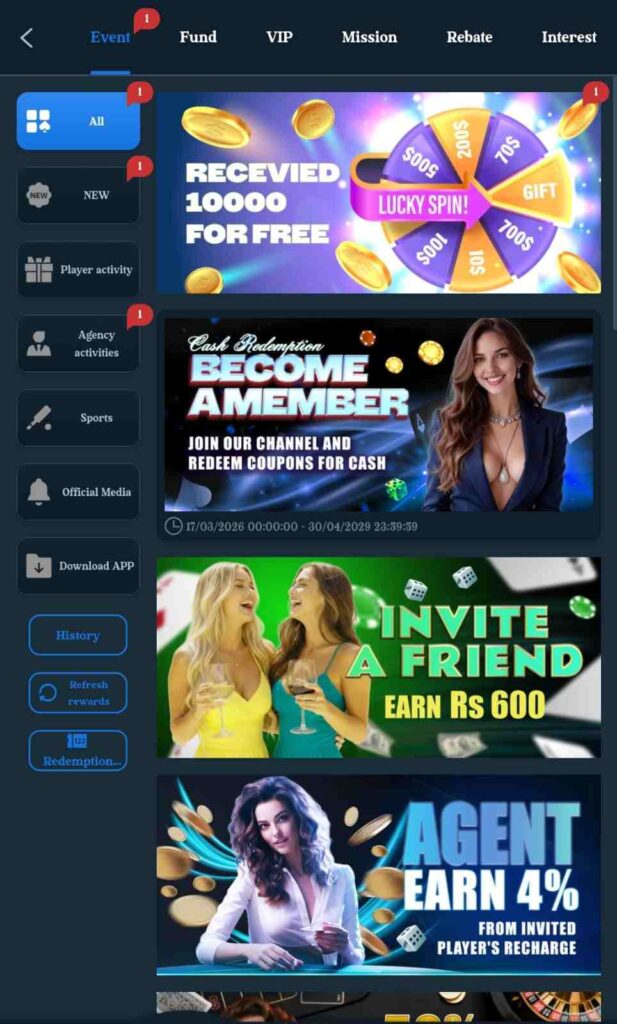Open the VIP tab
Screen dimensions: 617x1024
[x=279, y=37]
